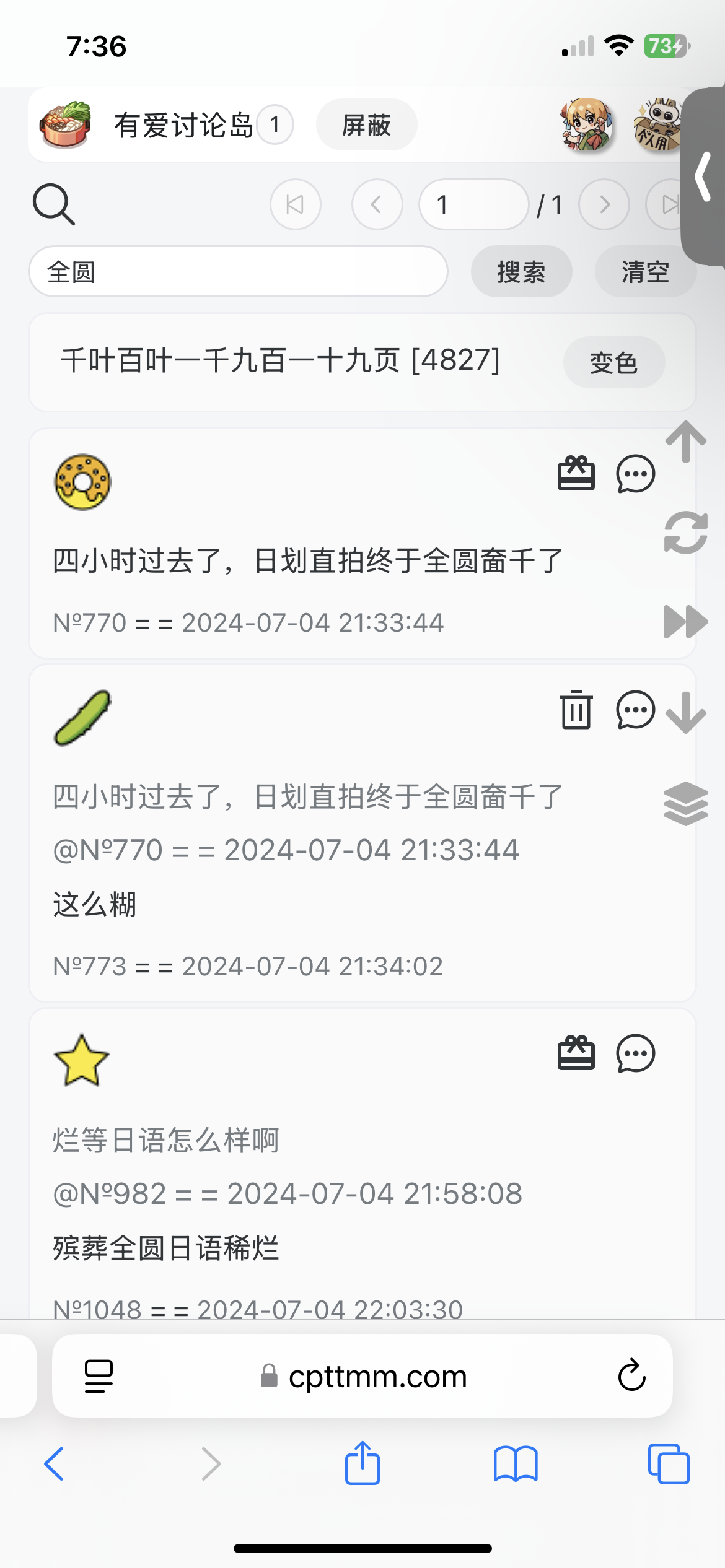Tap the magnifier search icon
This screenshot has width=725, height=1568.
coord(54,204)
